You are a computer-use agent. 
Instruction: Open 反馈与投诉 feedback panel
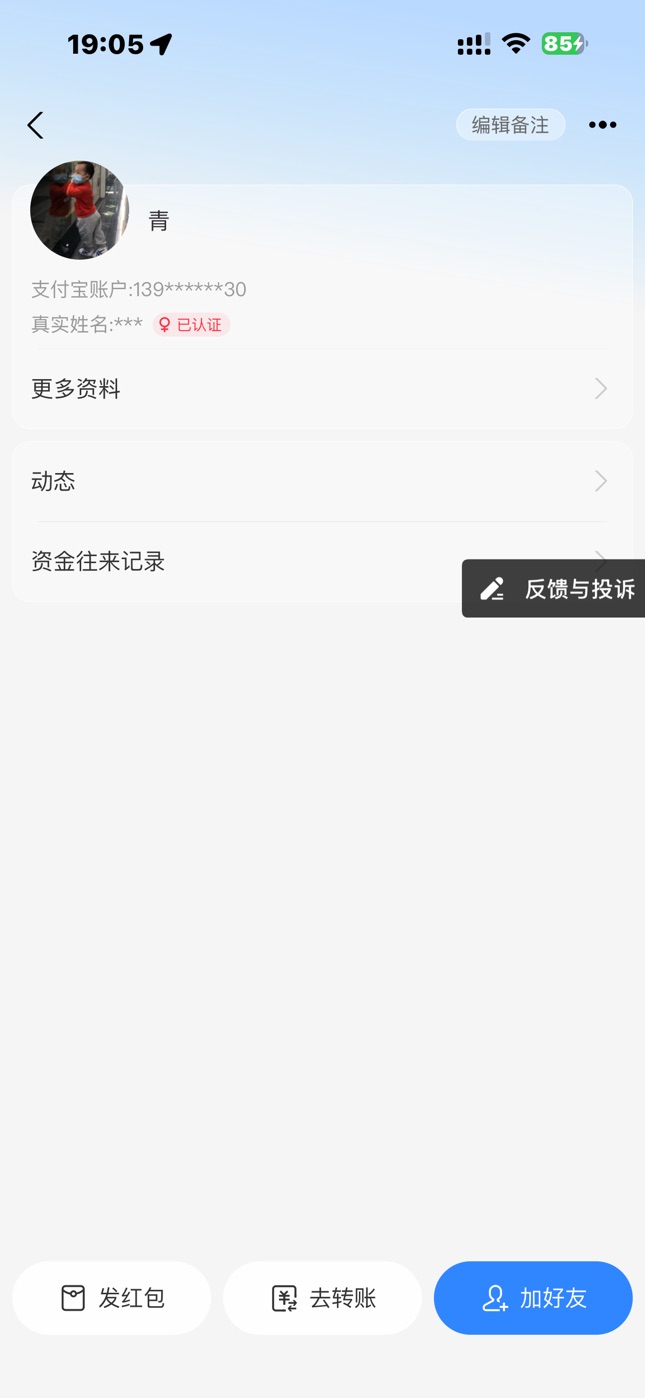556,589
